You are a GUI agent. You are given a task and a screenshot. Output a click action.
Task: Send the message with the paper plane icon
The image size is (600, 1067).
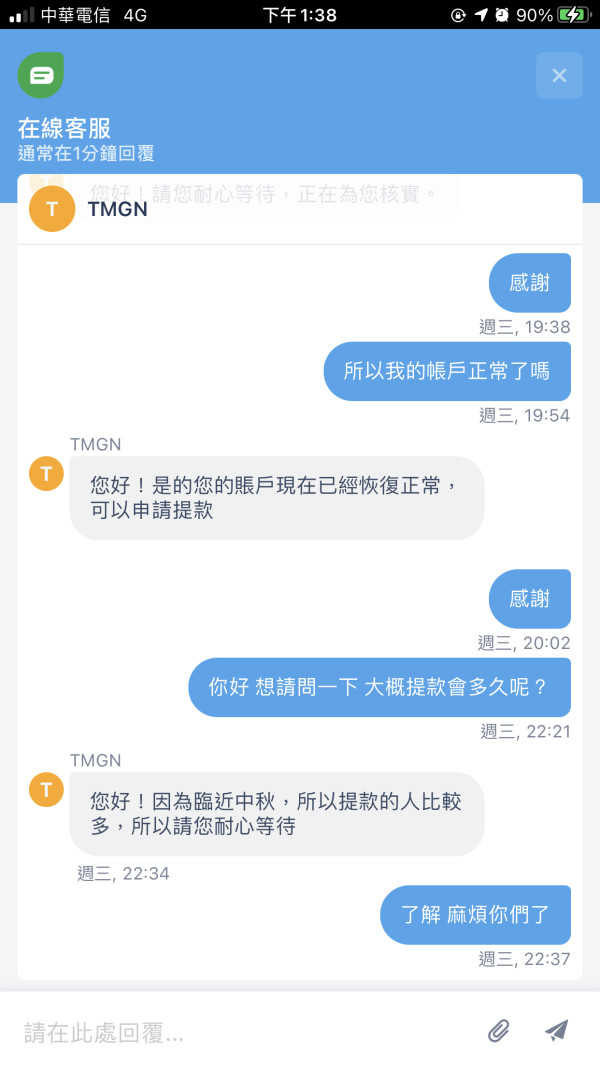556,1031
